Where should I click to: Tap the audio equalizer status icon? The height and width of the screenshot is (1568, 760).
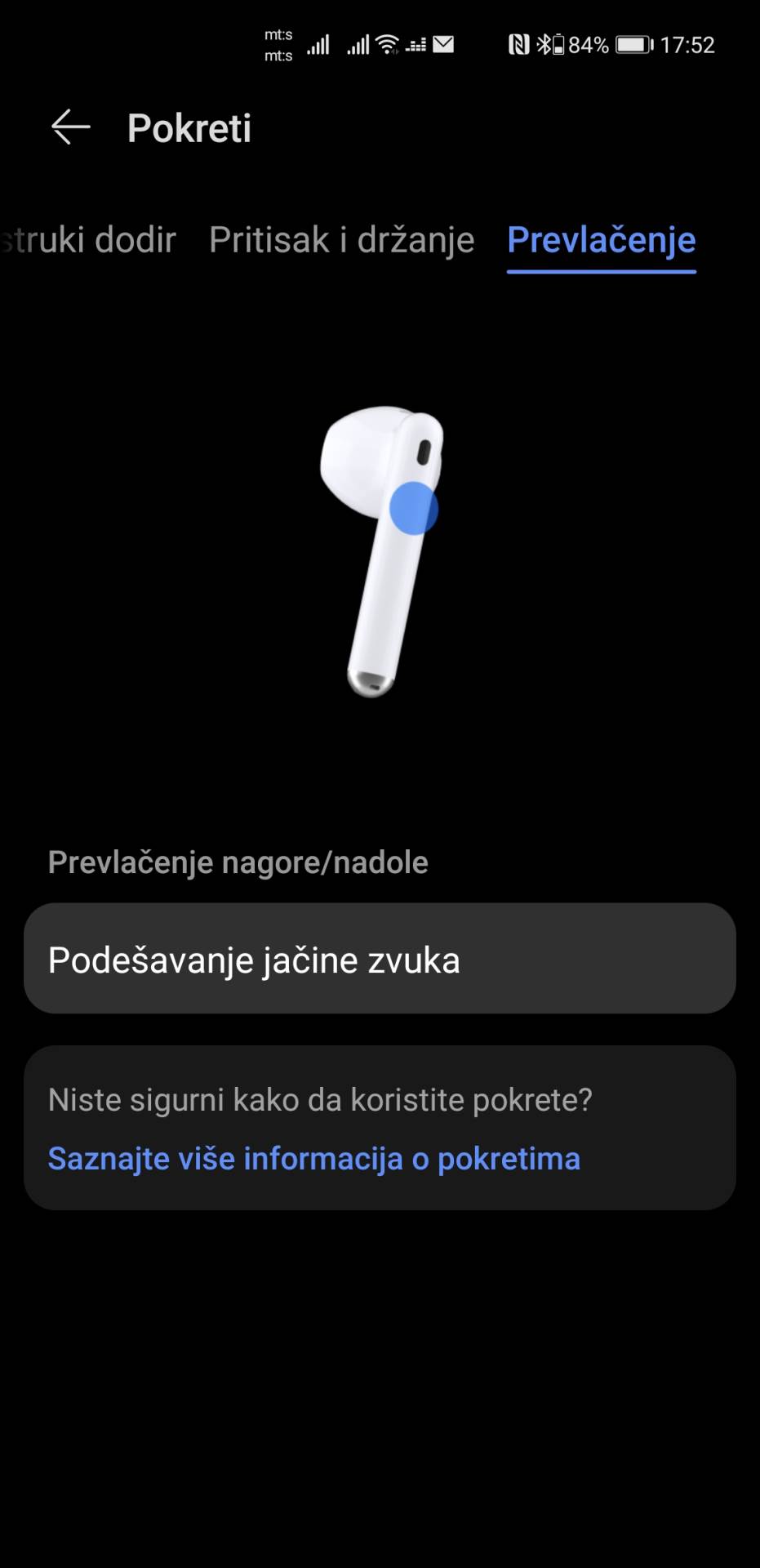416,44
